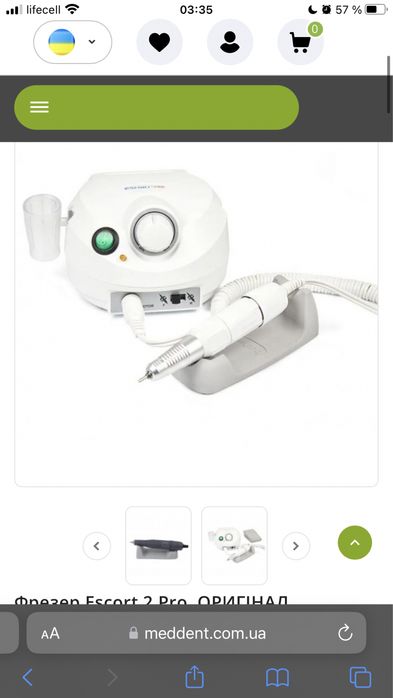Viewport: 393px width, 698px height.
Task: Open the user account icon
Action: pyautogui.click(x=230, y=42)
